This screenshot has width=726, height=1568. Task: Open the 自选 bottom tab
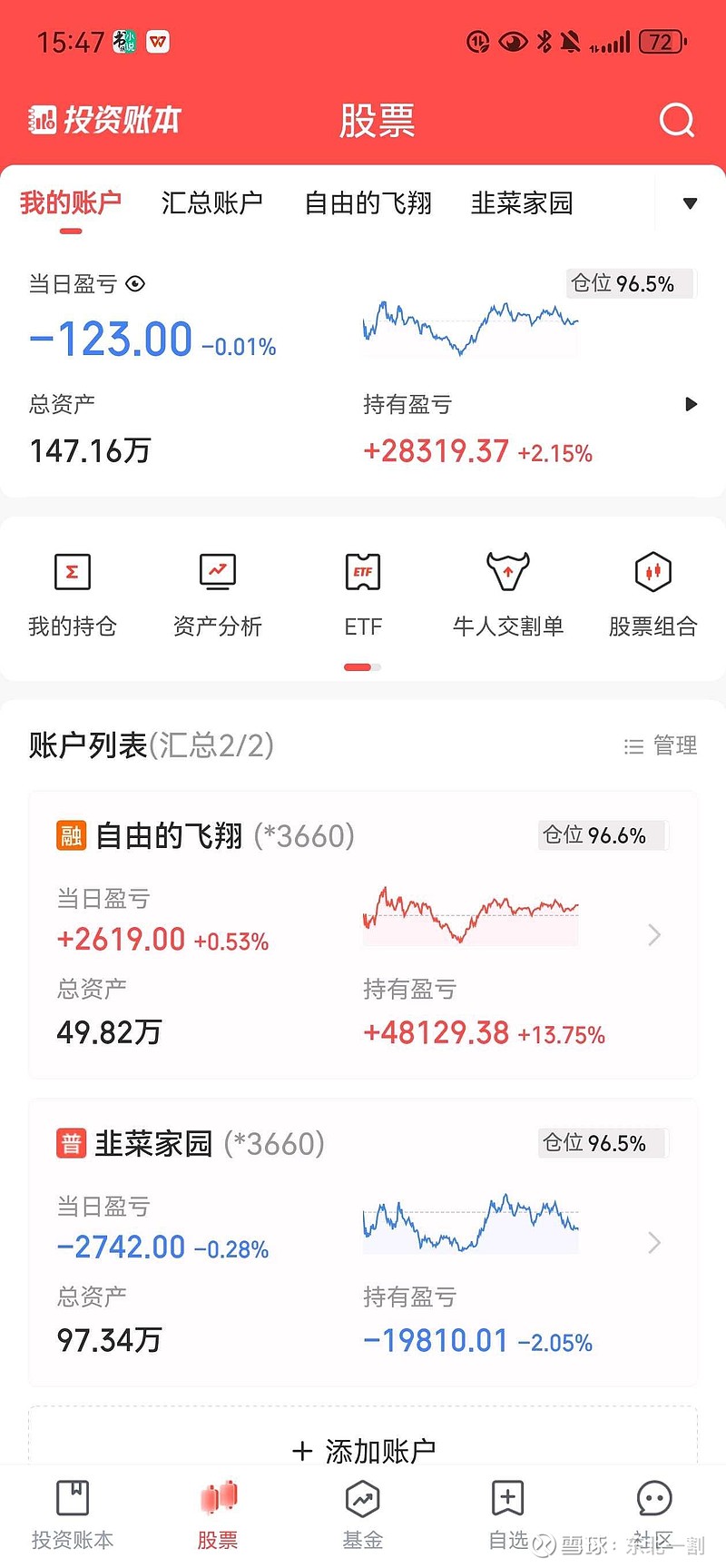point(508,1514)
